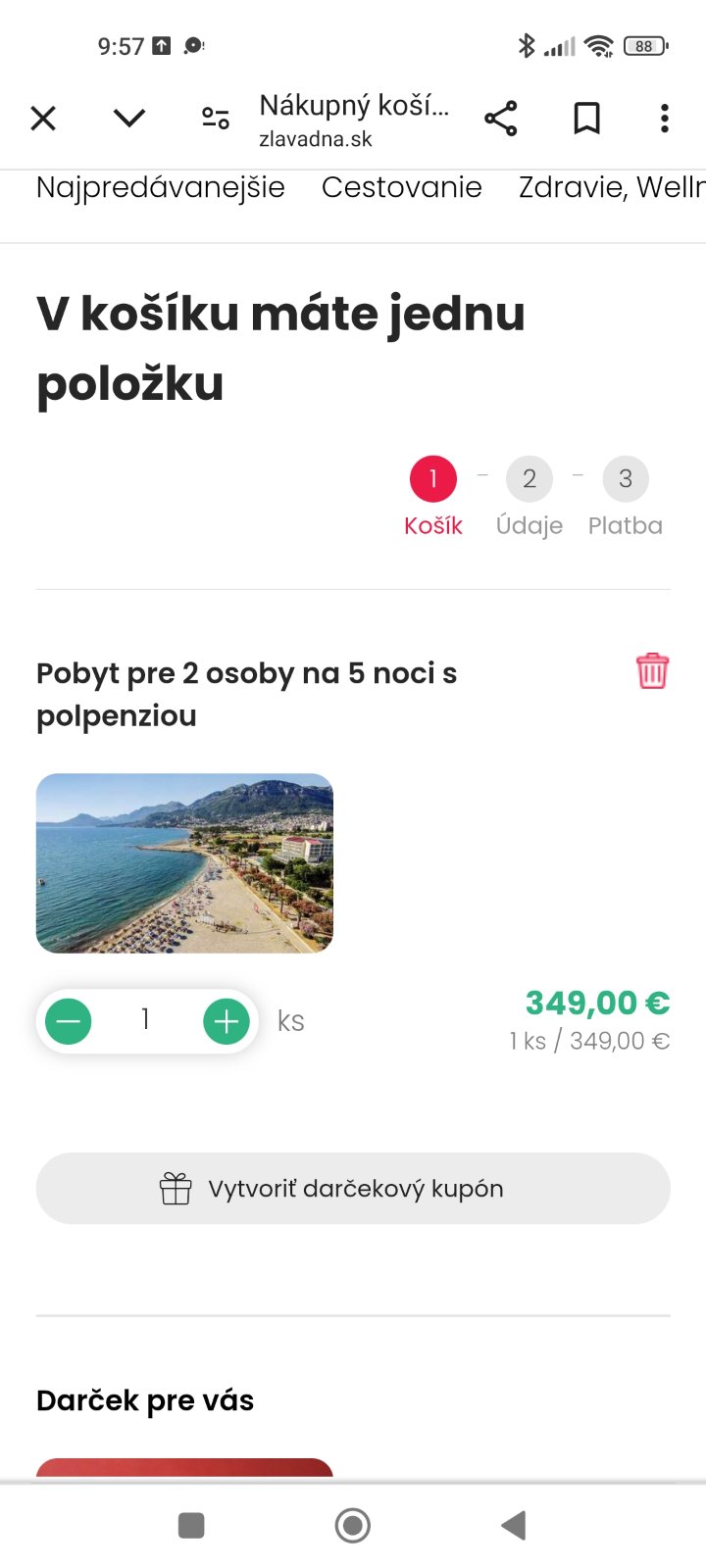Open the beach stay offer photo
This screenshot has height=1568, width=706.
tap(184, 863)
